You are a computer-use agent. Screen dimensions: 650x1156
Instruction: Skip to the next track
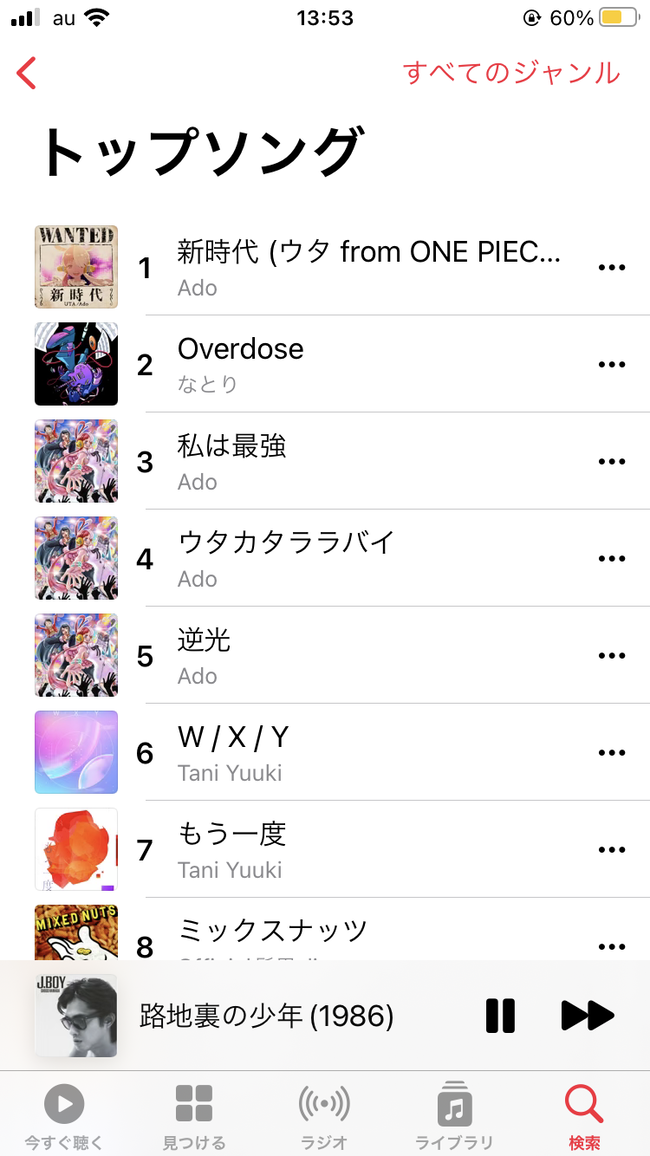[x=587, y=1016]
